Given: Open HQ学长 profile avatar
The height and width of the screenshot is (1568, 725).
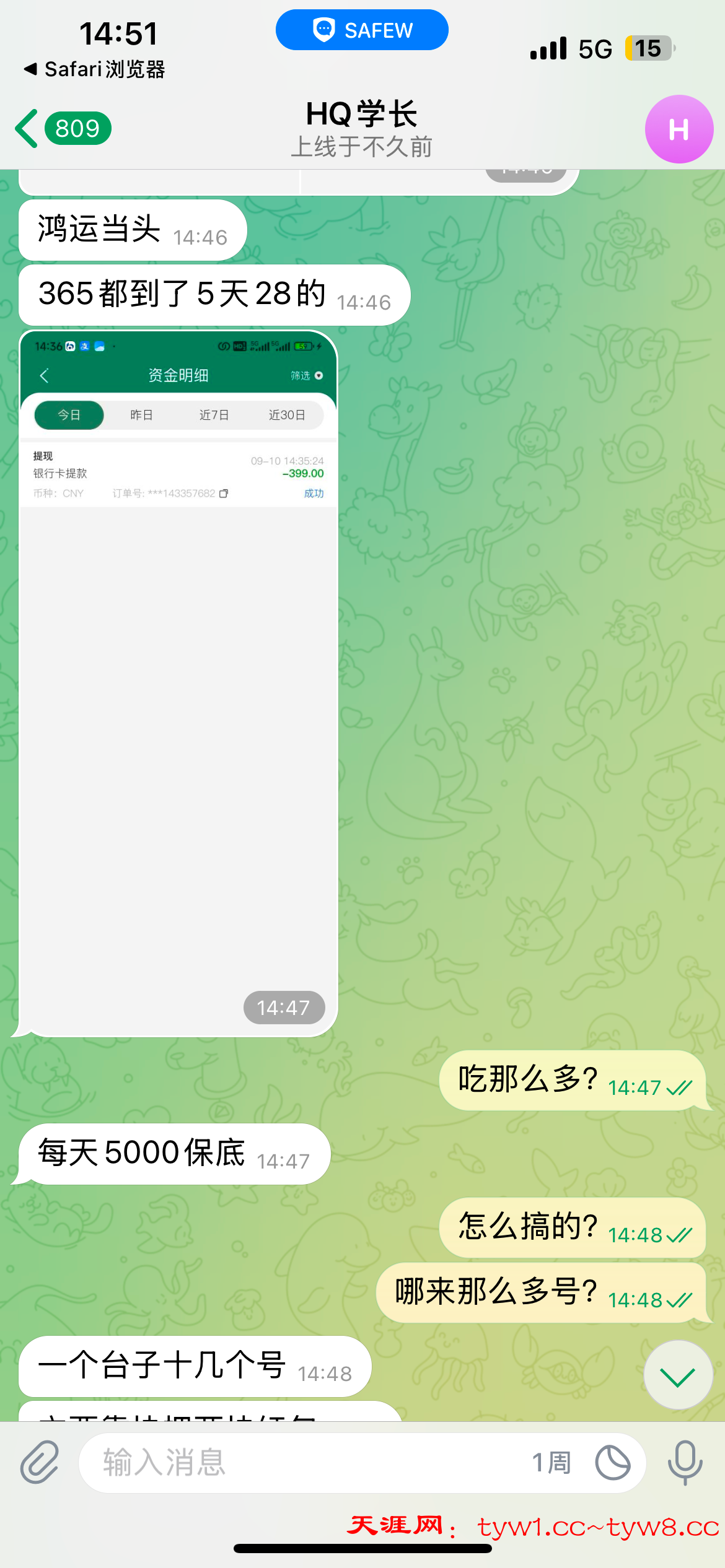Looking at the screenshot, I should 679,129.
